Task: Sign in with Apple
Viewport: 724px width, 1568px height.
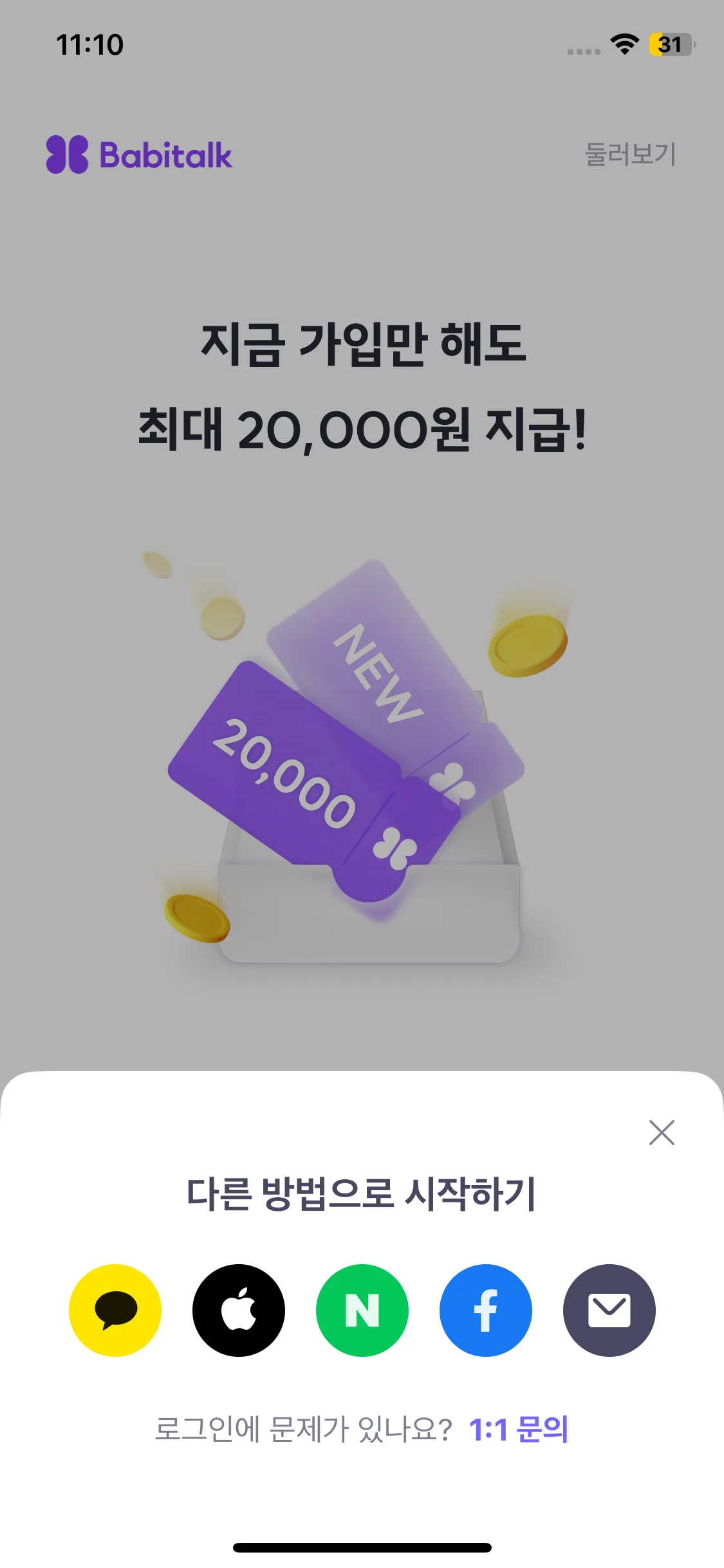Action: tap(239, 1311)
